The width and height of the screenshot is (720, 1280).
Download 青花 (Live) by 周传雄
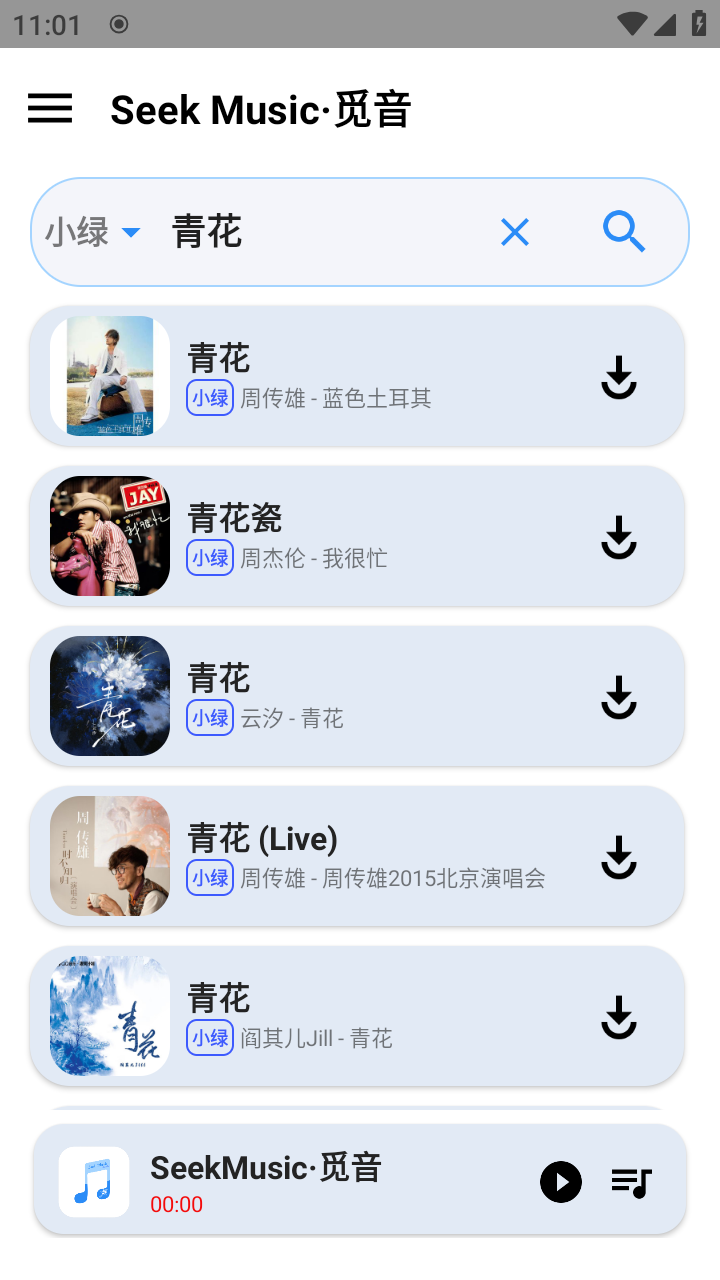[618, 857]
